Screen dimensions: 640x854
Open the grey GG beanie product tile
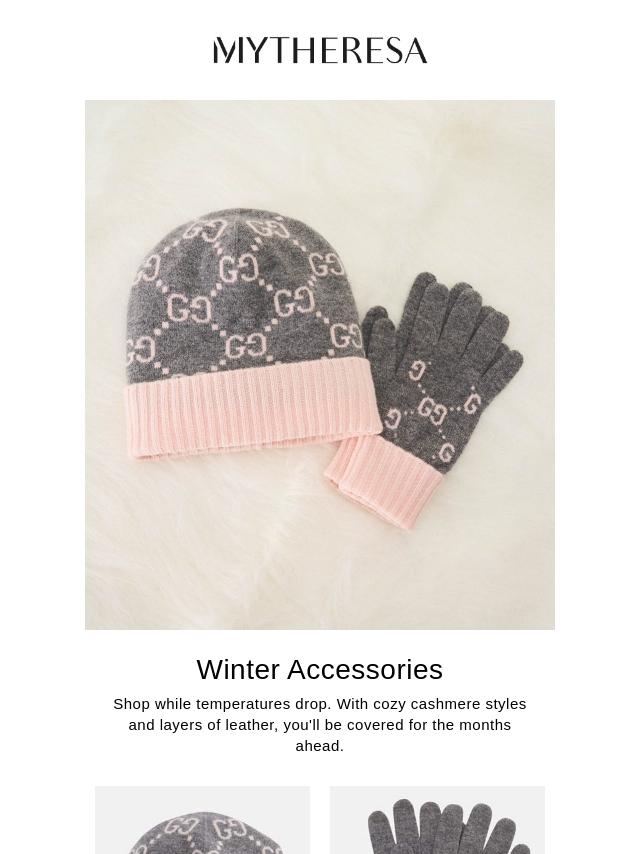click(203, 820)
